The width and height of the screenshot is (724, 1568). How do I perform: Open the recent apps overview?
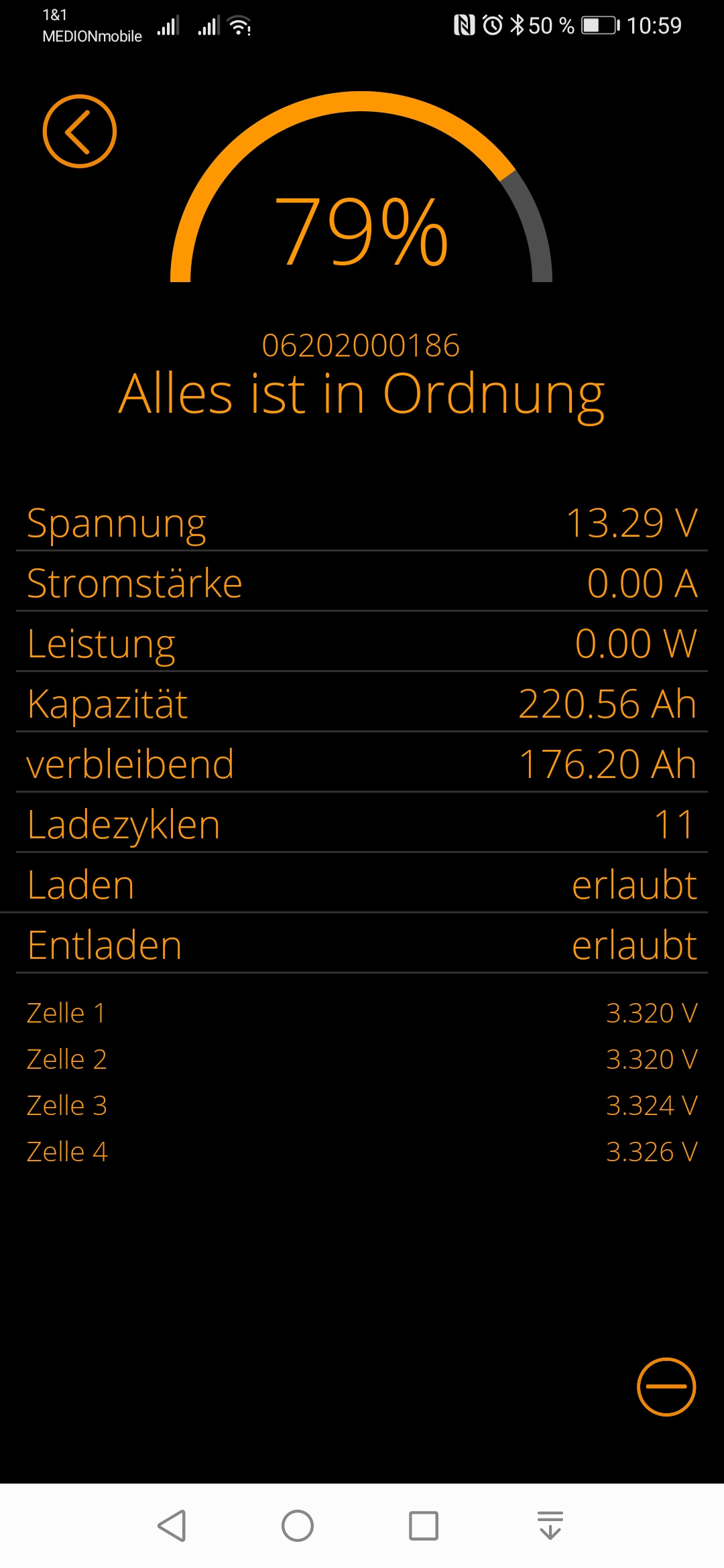[424, 1526]
